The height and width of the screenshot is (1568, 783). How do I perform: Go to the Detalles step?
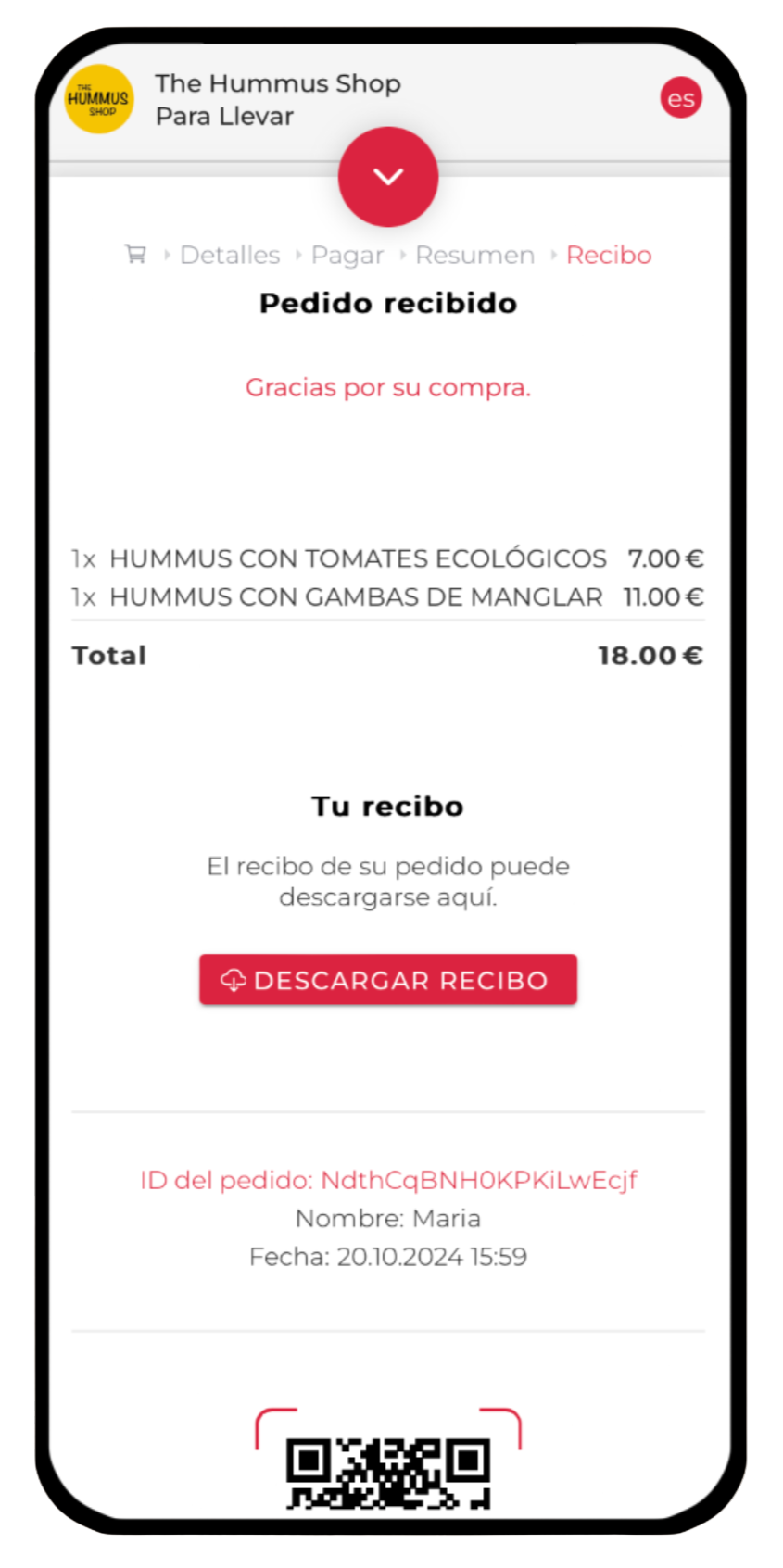[230, 255]
